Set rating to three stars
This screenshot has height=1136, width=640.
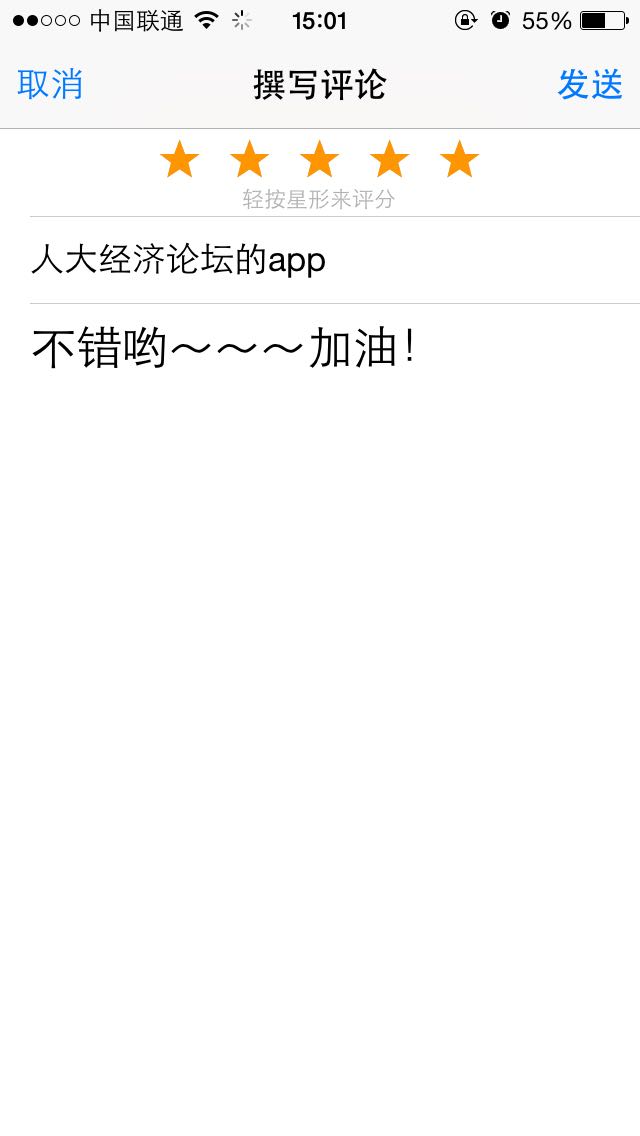(x=320, y=160)
